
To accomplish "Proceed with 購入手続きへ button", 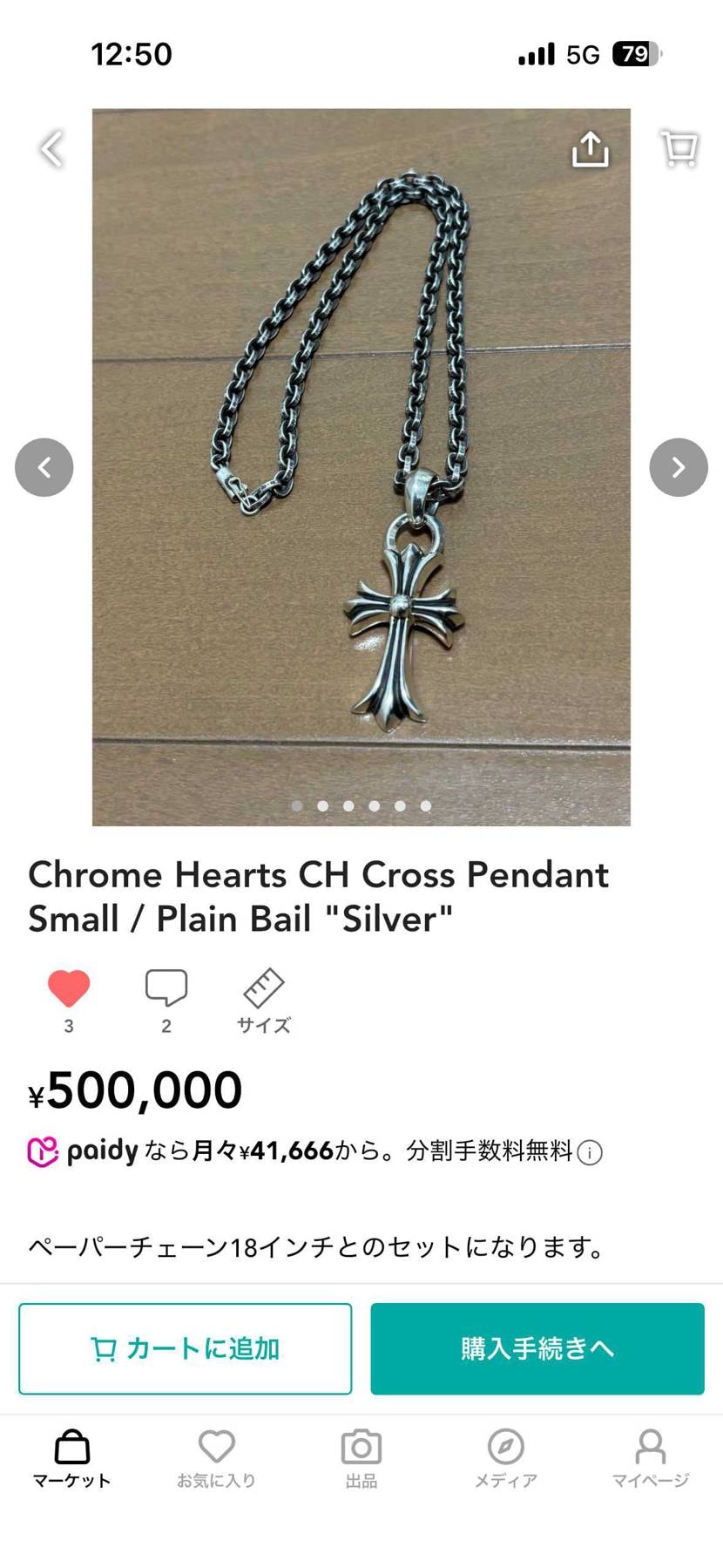I will click(x=537, y=1348).
